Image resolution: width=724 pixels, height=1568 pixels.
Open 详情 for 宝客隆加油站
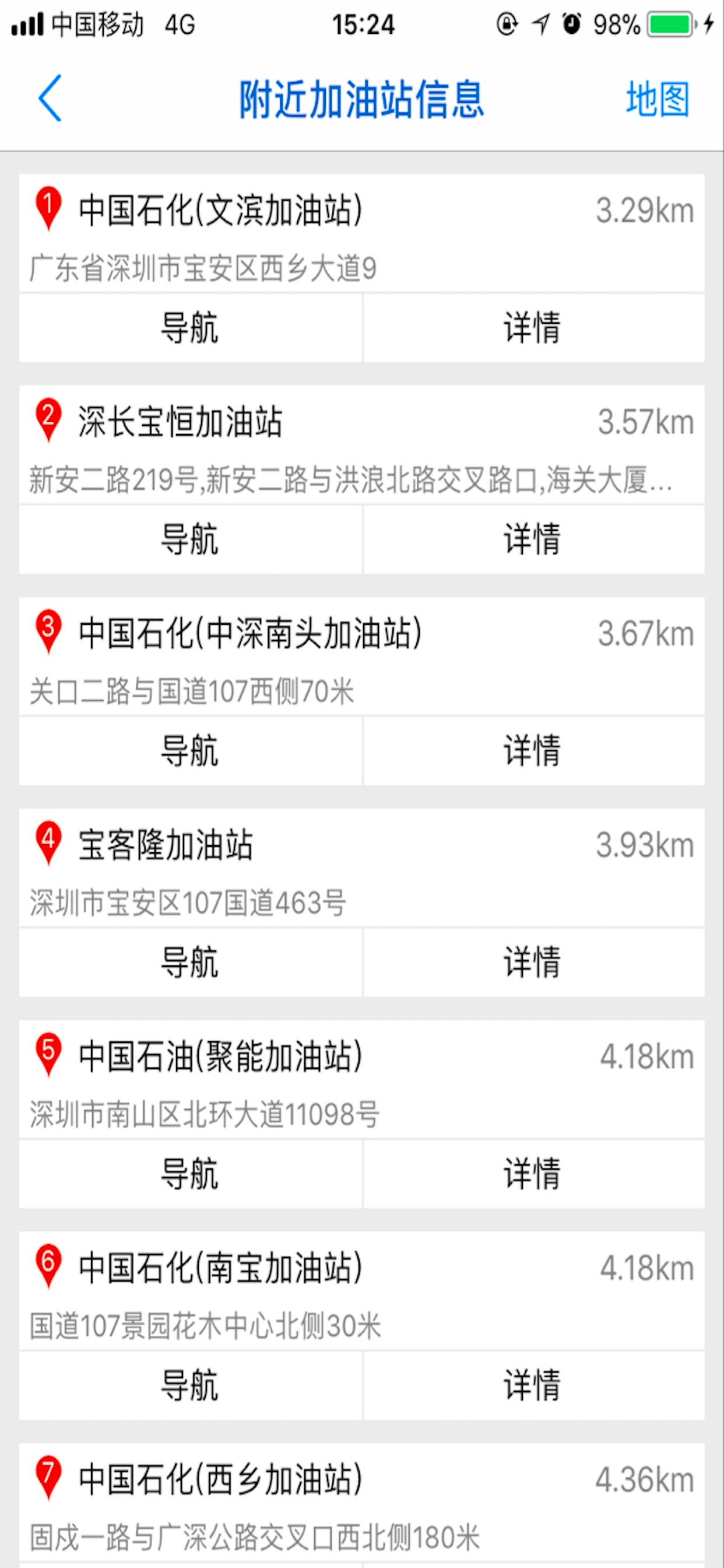[533, 963]
